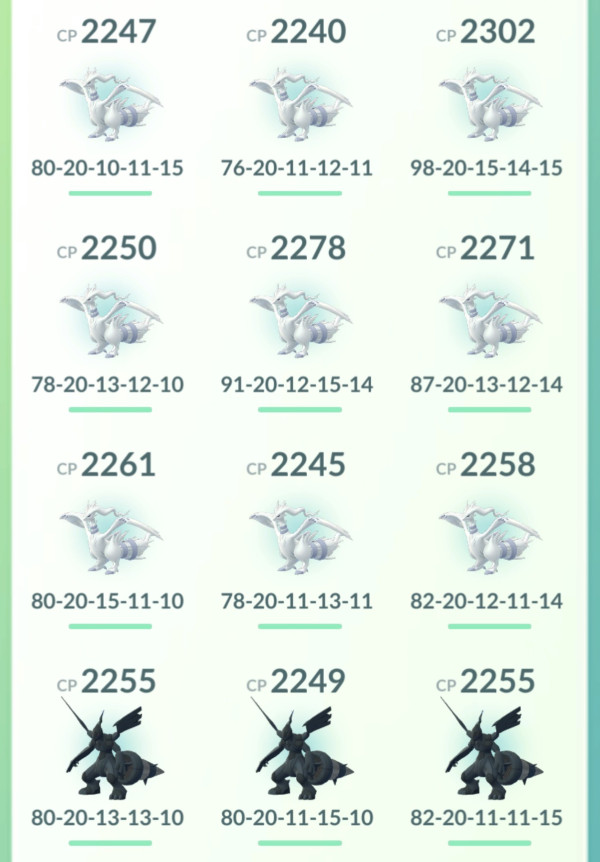Open the Reshiram with CP 2278

click(x=298, y=320)
